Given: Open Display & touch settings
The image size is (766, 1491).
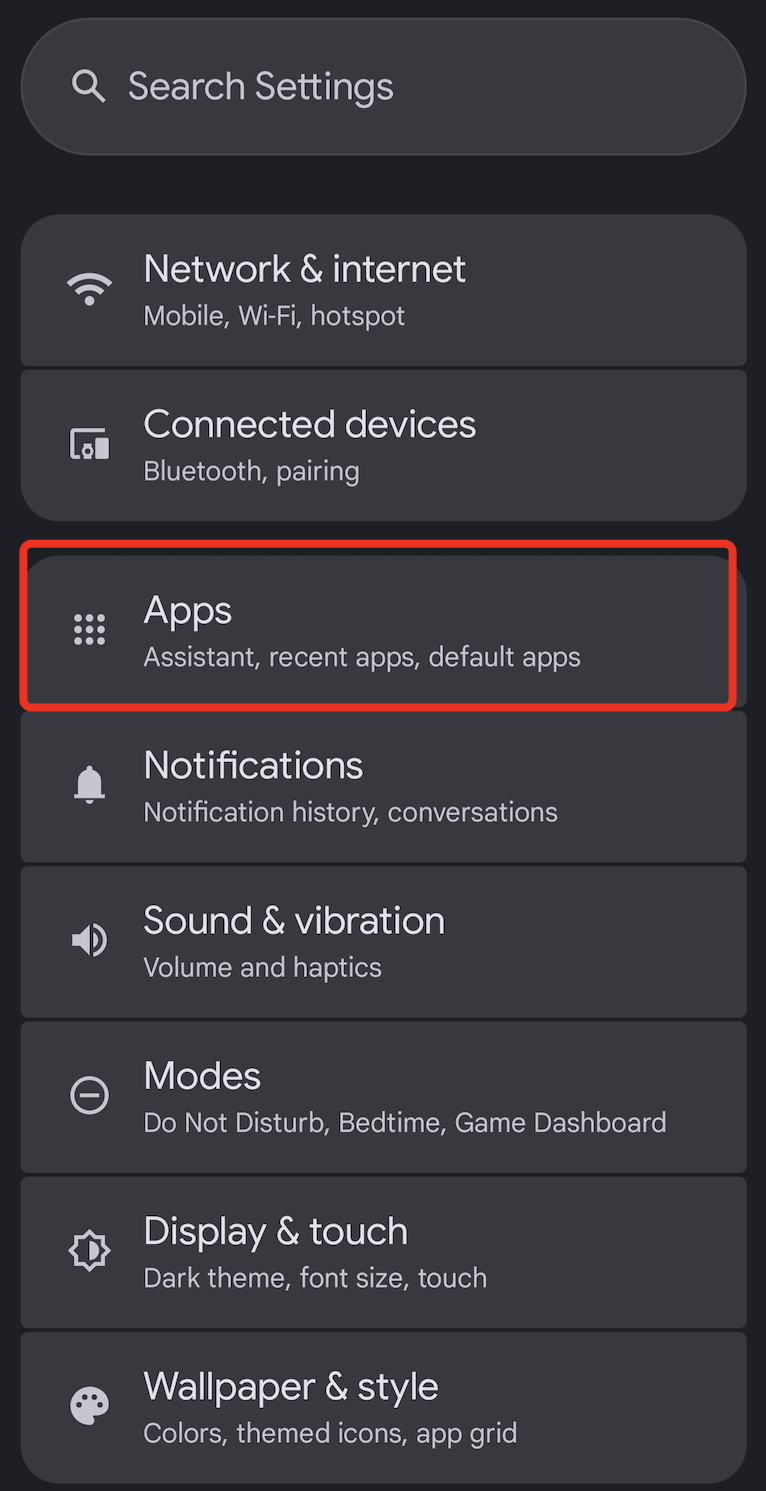Looking at the screenshot, I should [x=383, y=1252].
